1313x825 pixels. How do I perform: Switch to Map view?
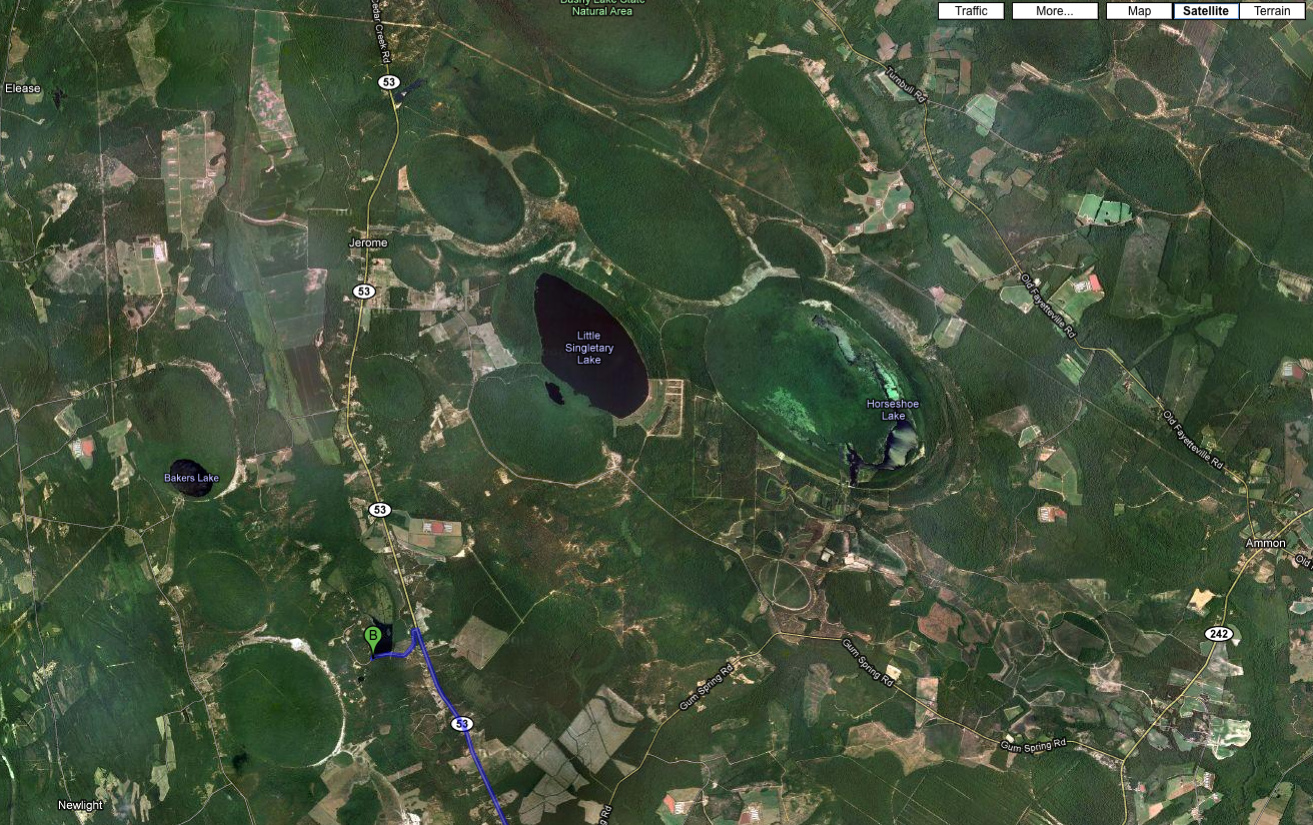(x=1138, y=11)
